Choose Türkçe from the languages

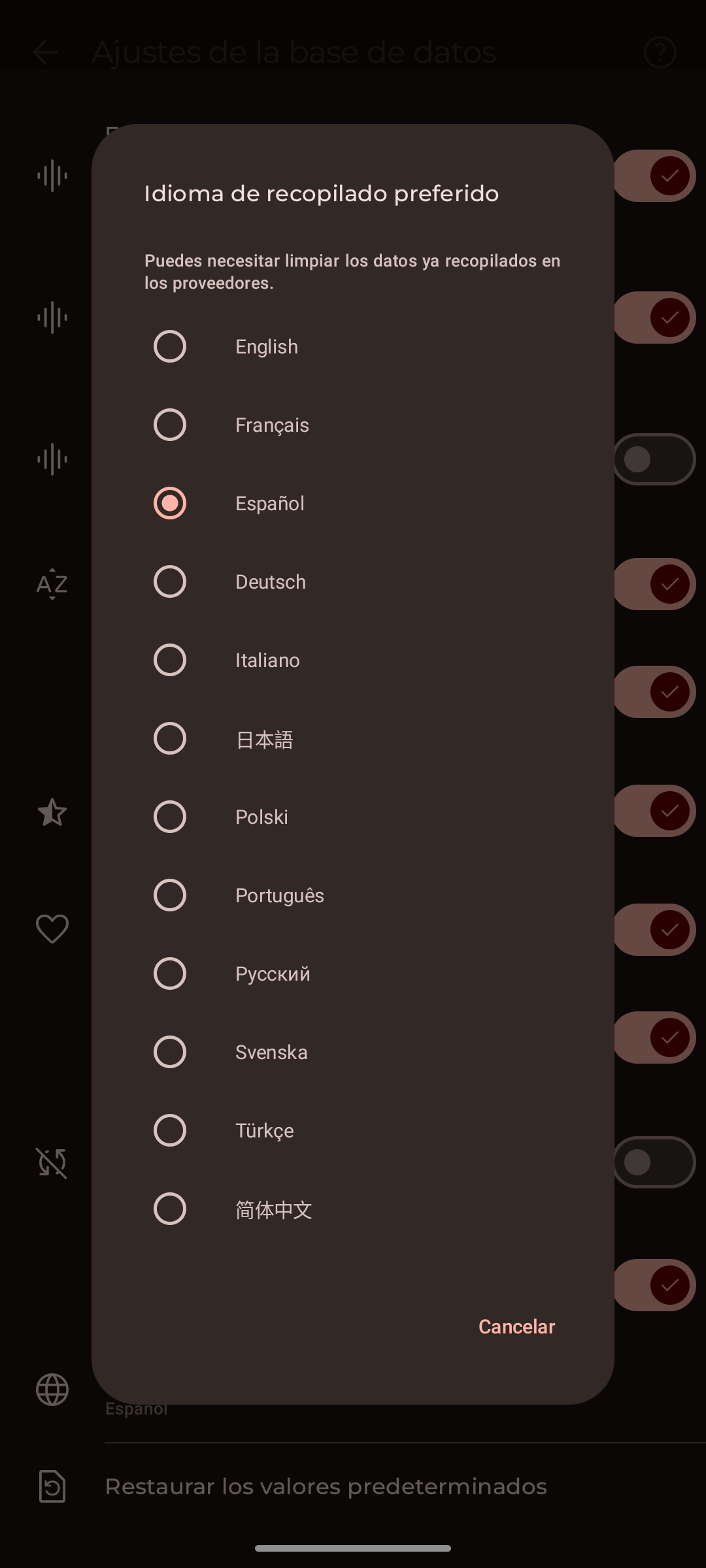tap(353, 1130)
